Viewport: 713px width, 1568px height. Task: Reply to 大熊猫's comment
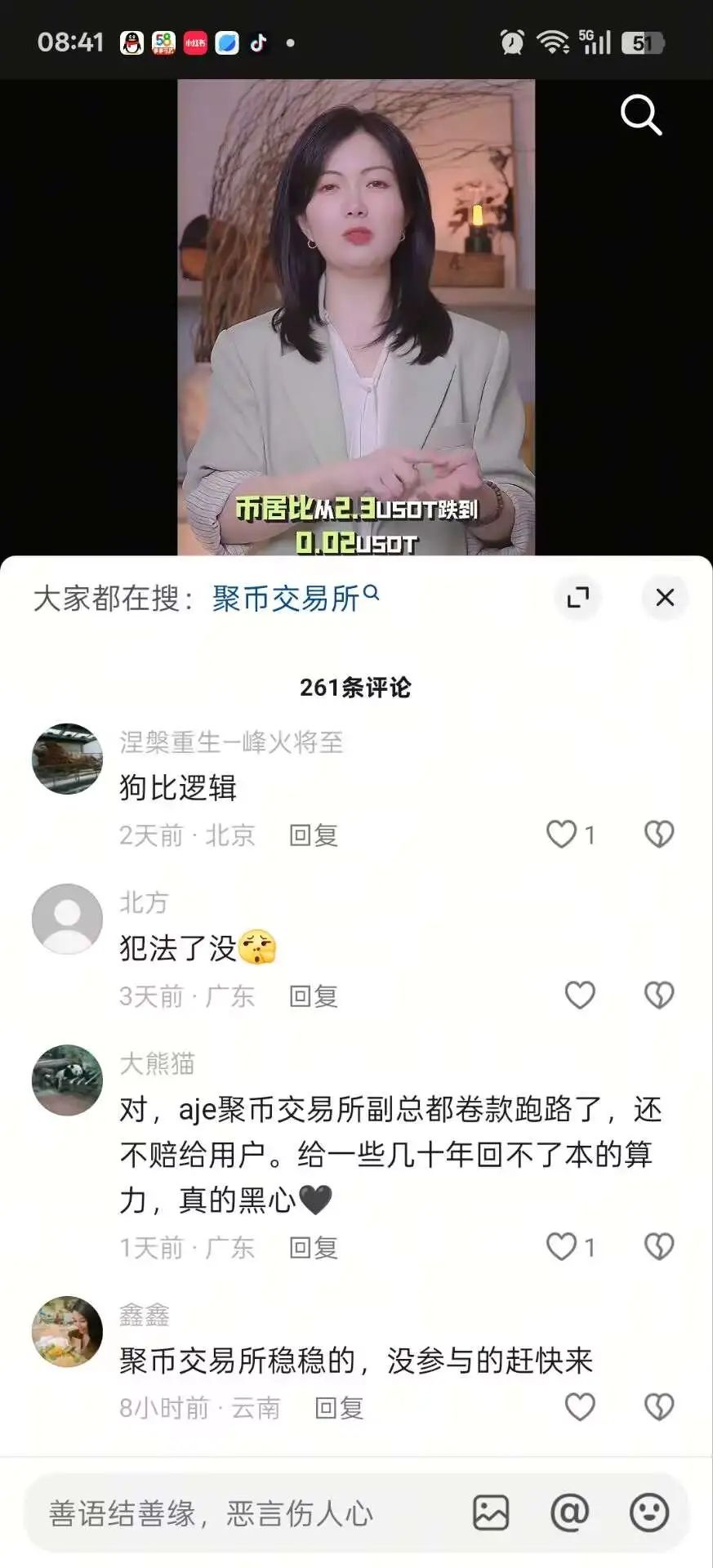[x=314, y=1247]
